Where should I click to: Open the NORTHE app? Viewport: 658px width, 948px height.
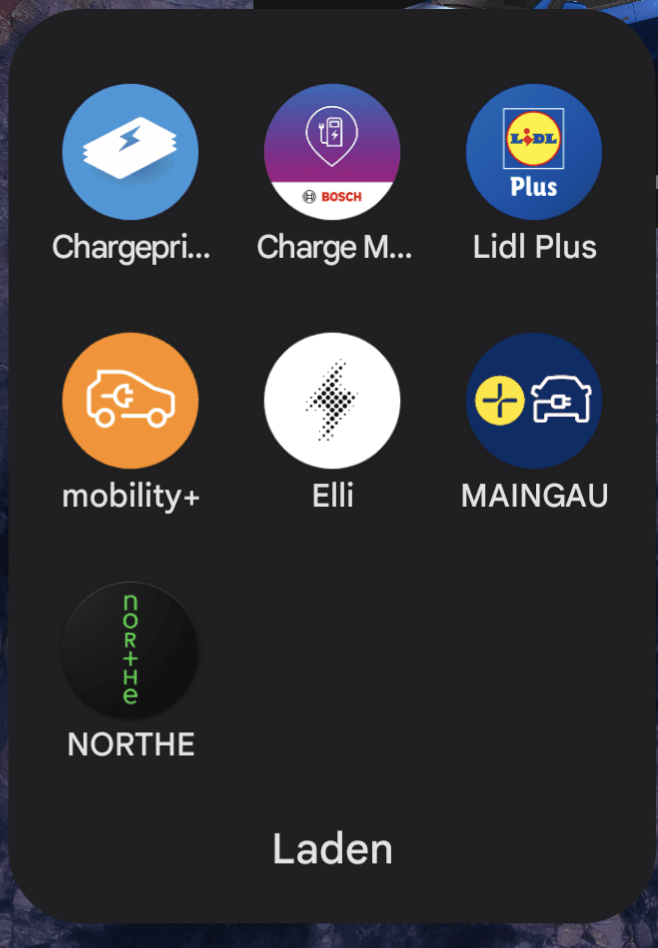(x=131, y=650)
